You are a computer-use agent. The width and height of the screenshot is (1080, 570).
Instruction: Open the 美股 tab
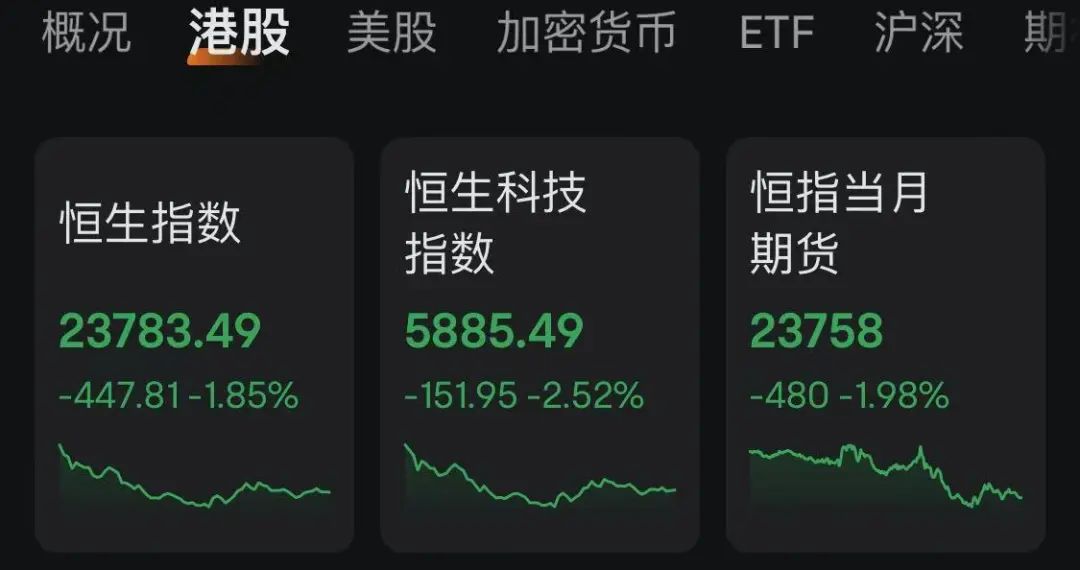pyautogui.click(x=392, y=33)
